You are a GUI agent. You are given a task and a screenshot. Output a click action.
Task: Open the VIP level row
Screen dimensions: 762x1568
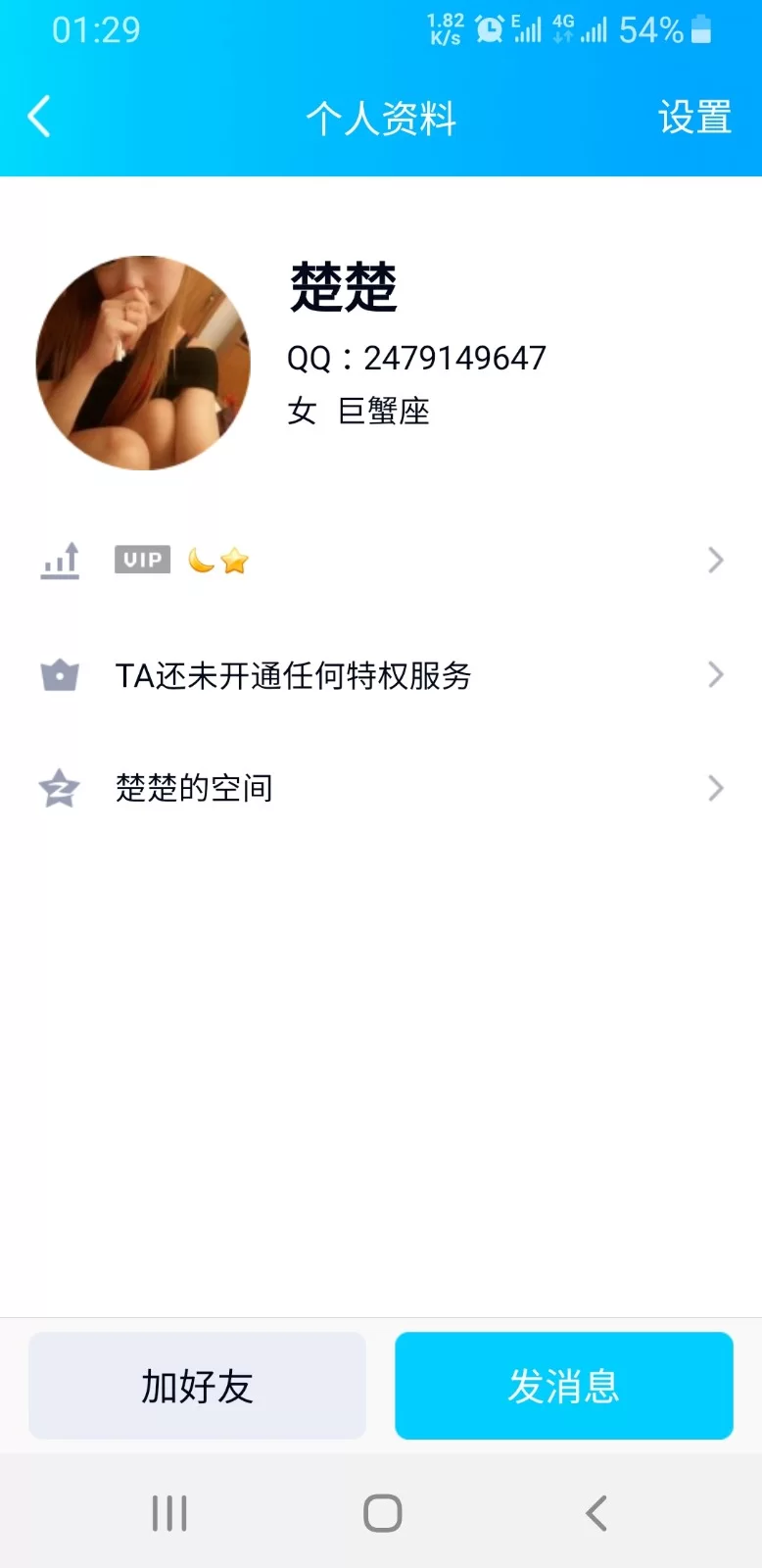(381, 561)
